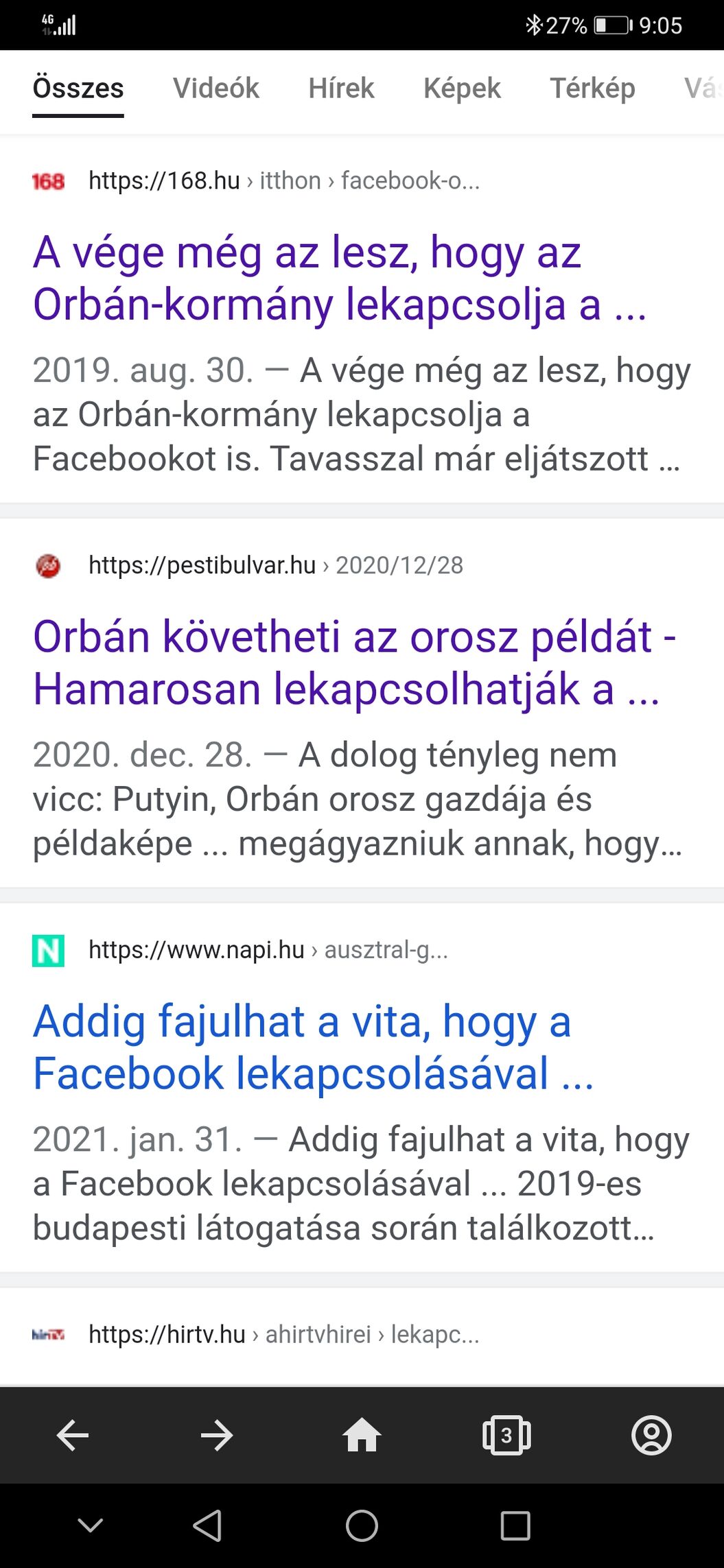Open the browser account profile

tap(651, 1435)
